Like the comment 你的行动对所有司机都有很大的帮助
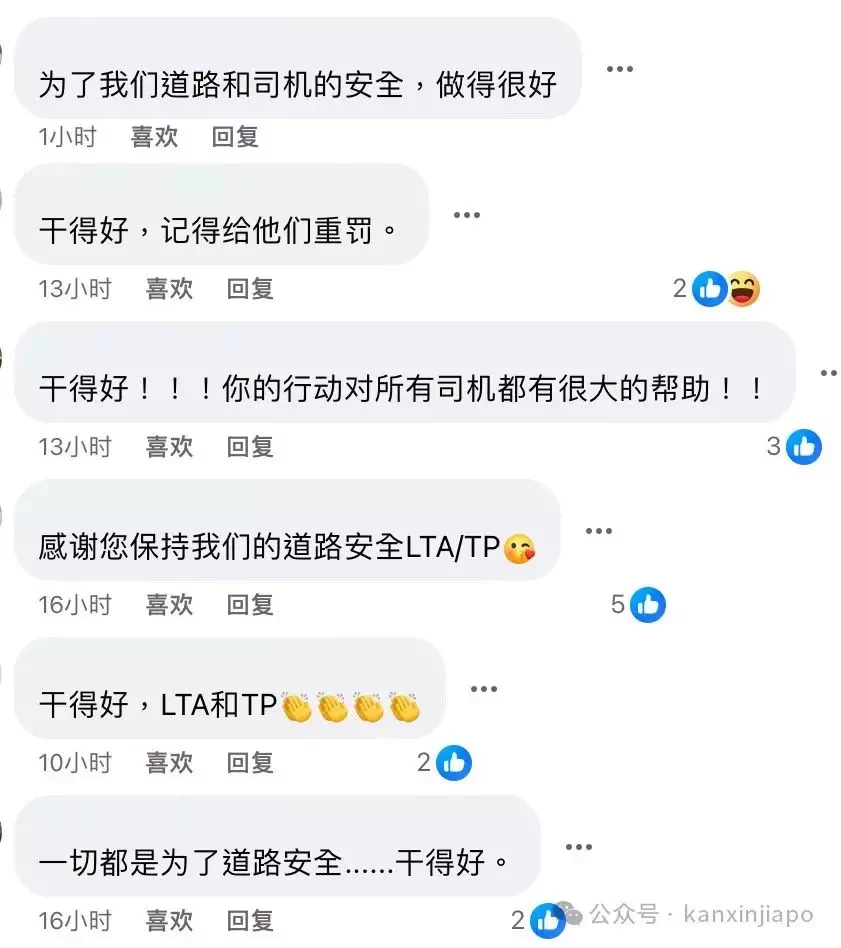Viewport: 841px width, 948px height. pyautogui.click(x=169, y=447)
